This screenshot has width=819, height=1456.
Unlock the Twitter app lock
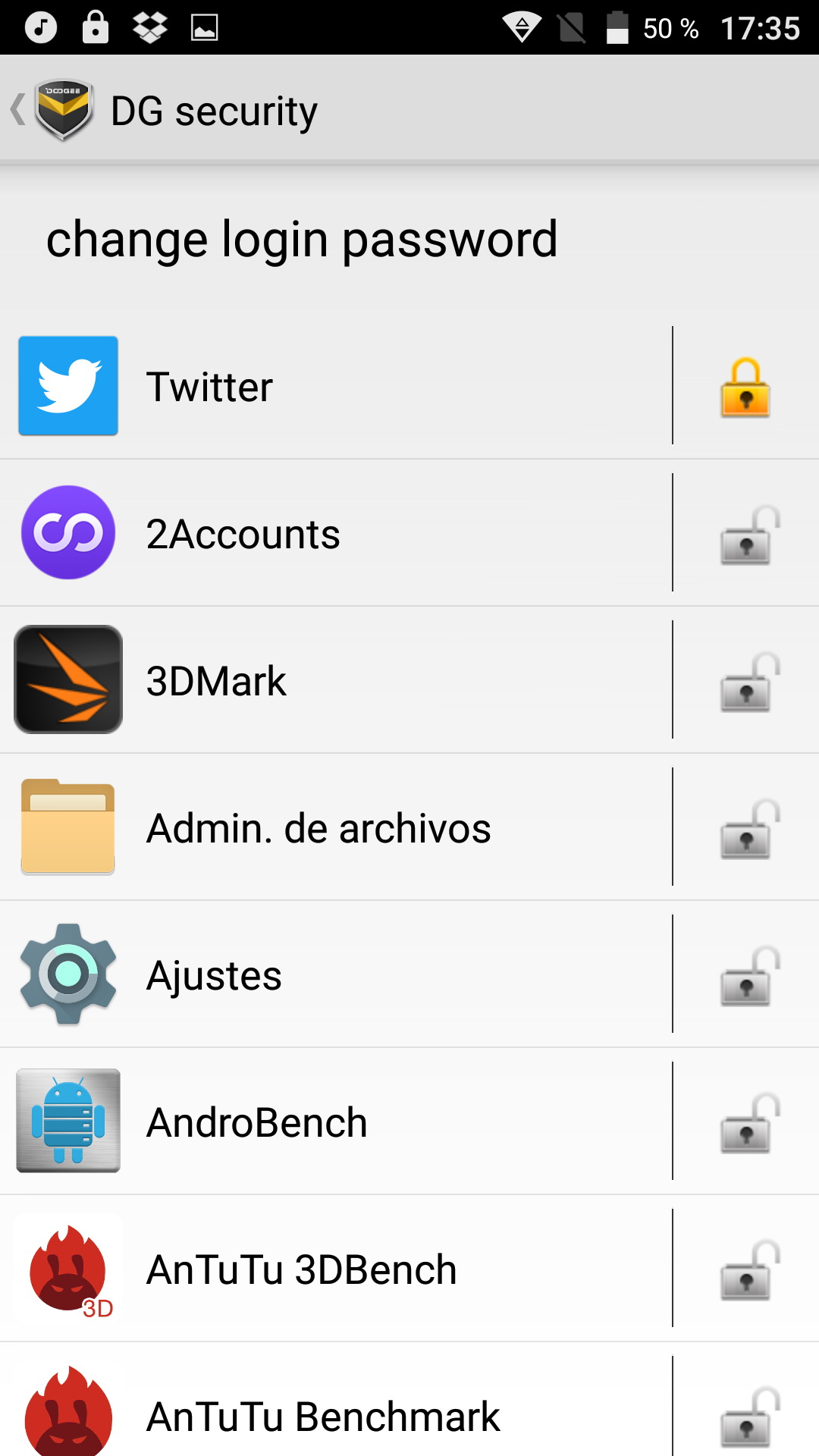pos(745,387)
